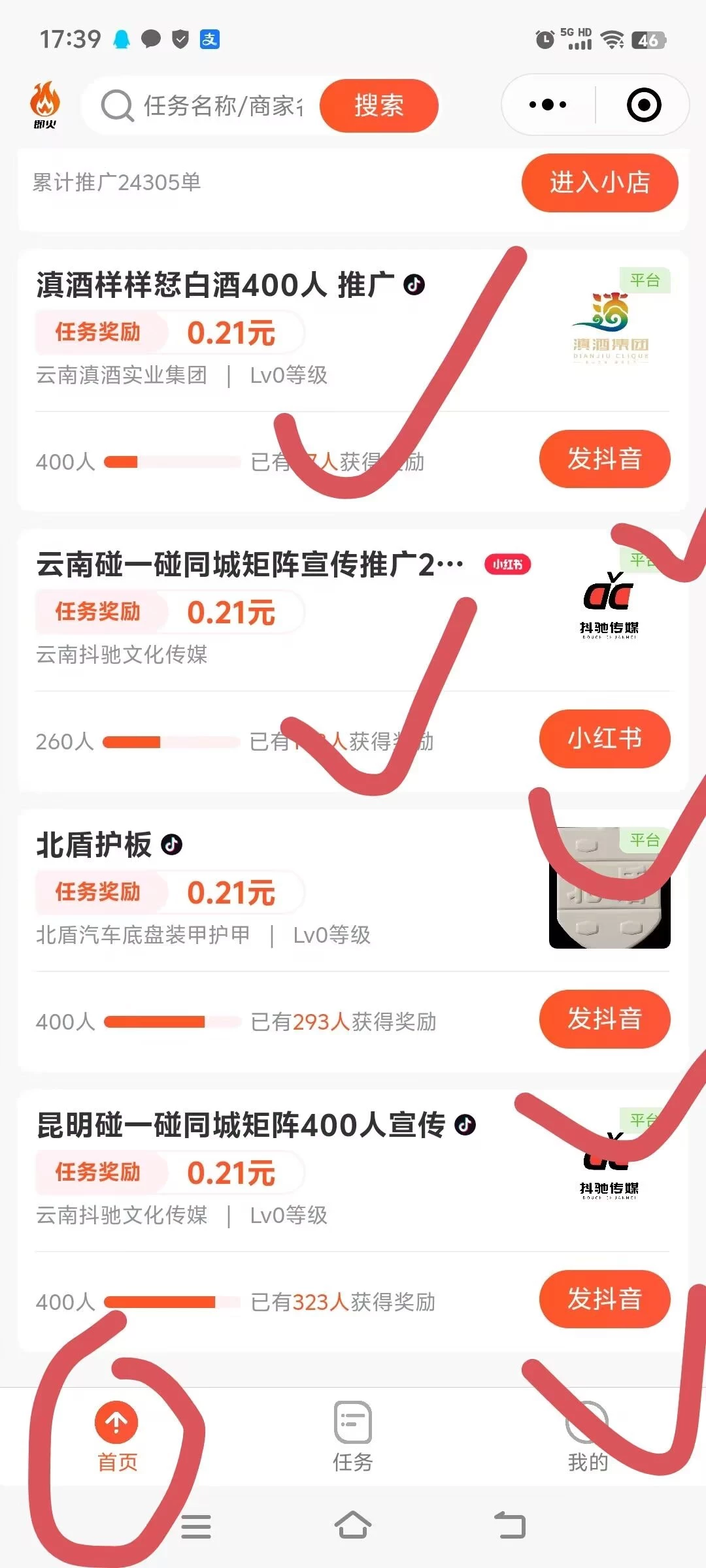Tap the orange 搜索 button

pos(378,106)
